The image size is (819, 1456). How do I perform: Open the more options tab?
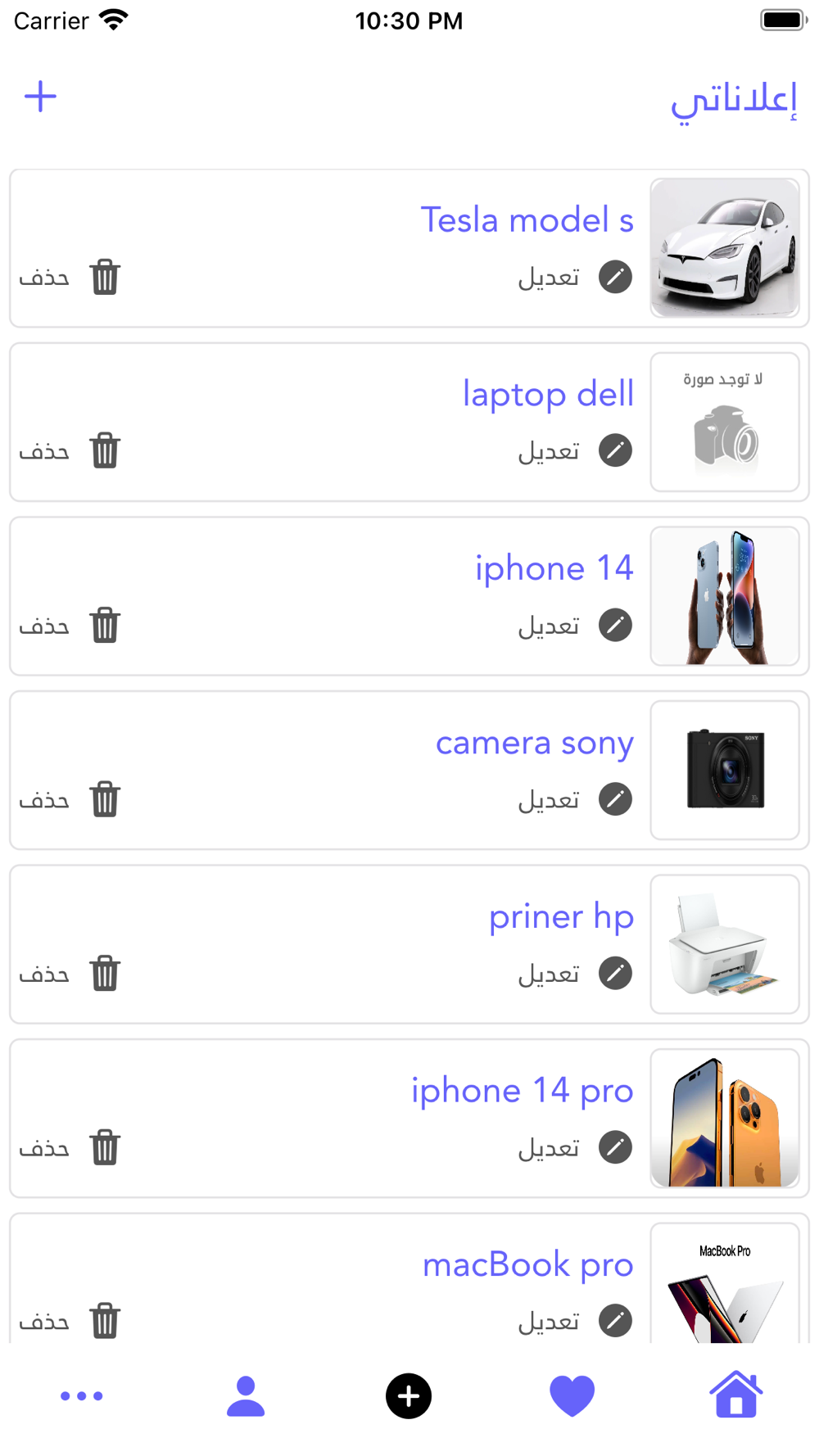(x=82, y=1395)
